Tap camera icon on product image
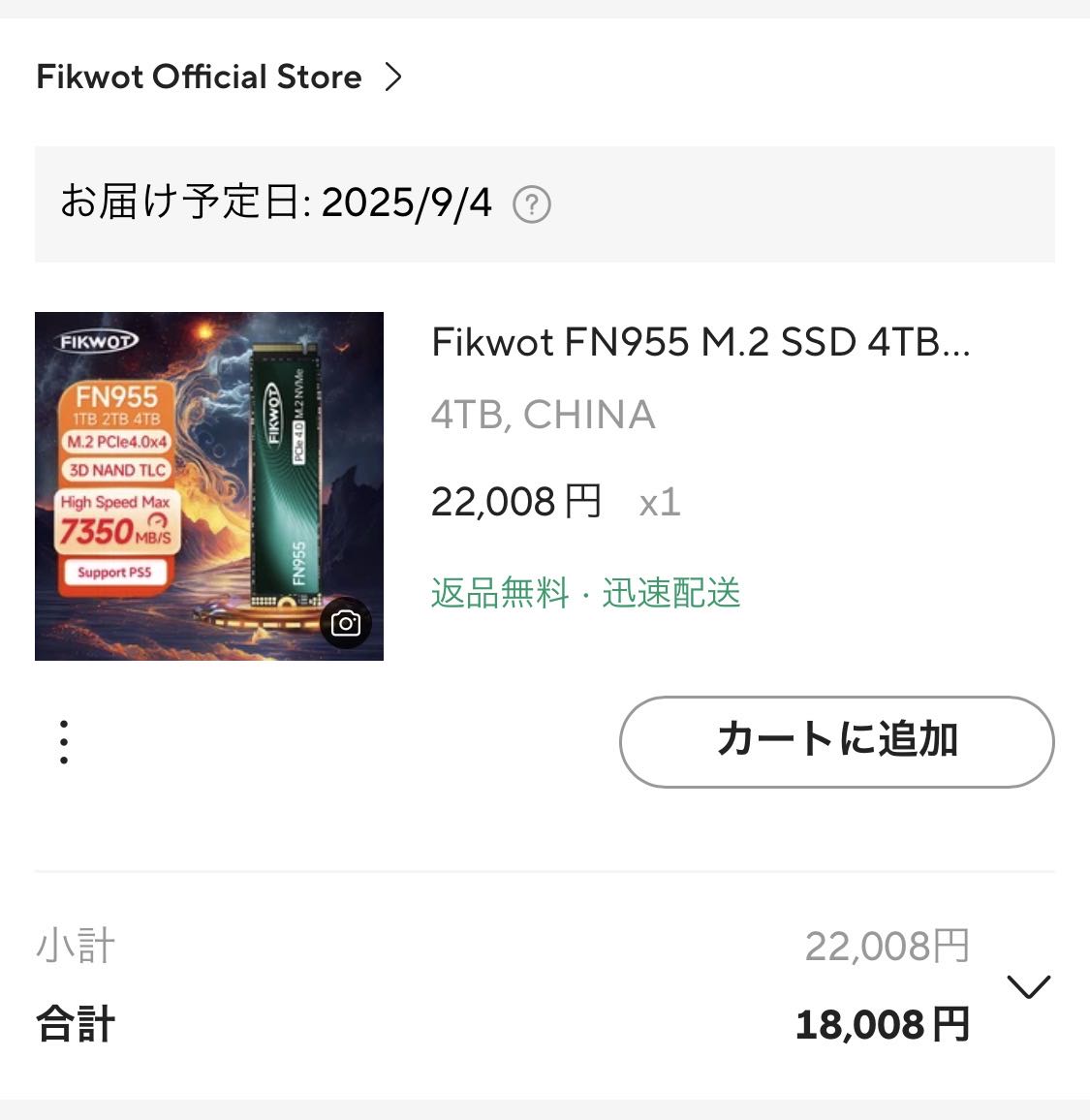Screen dimensions: 1090x1120 [346, 623]
